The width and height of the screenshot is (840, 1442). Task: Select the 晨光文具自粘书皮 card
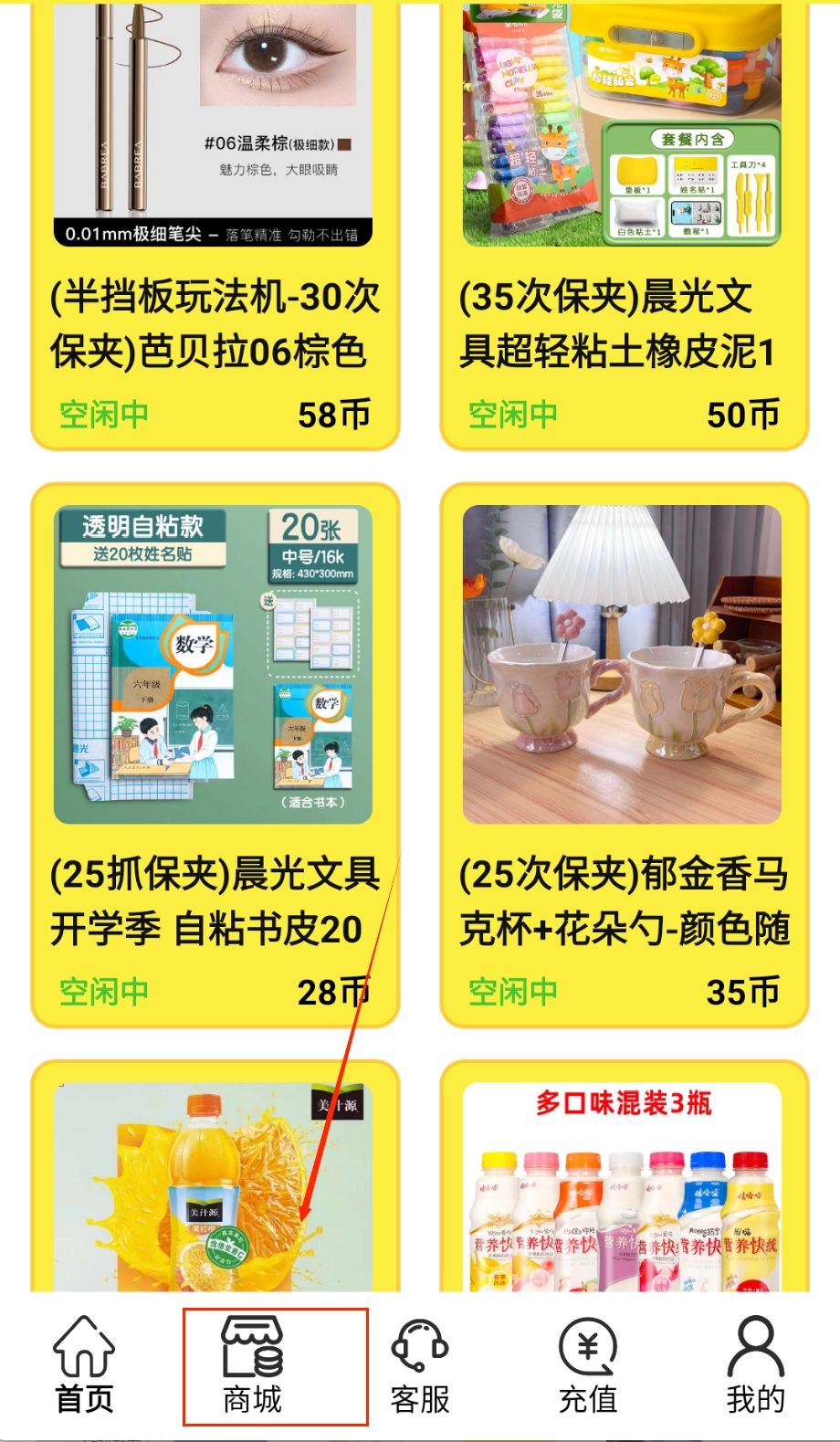[215, 754]
